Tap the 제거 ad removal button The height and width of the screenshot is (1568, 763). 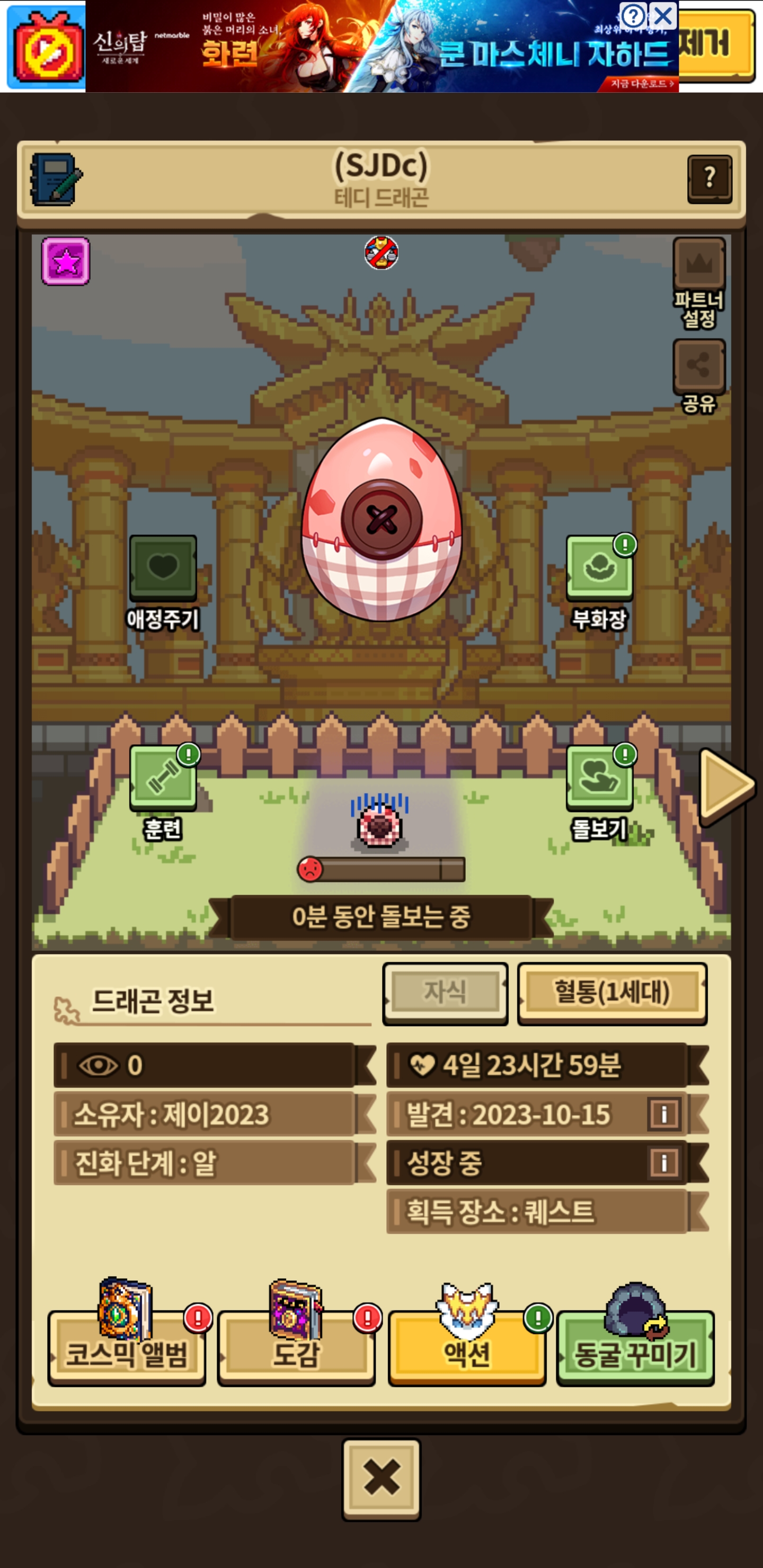[x=716, y=45]
